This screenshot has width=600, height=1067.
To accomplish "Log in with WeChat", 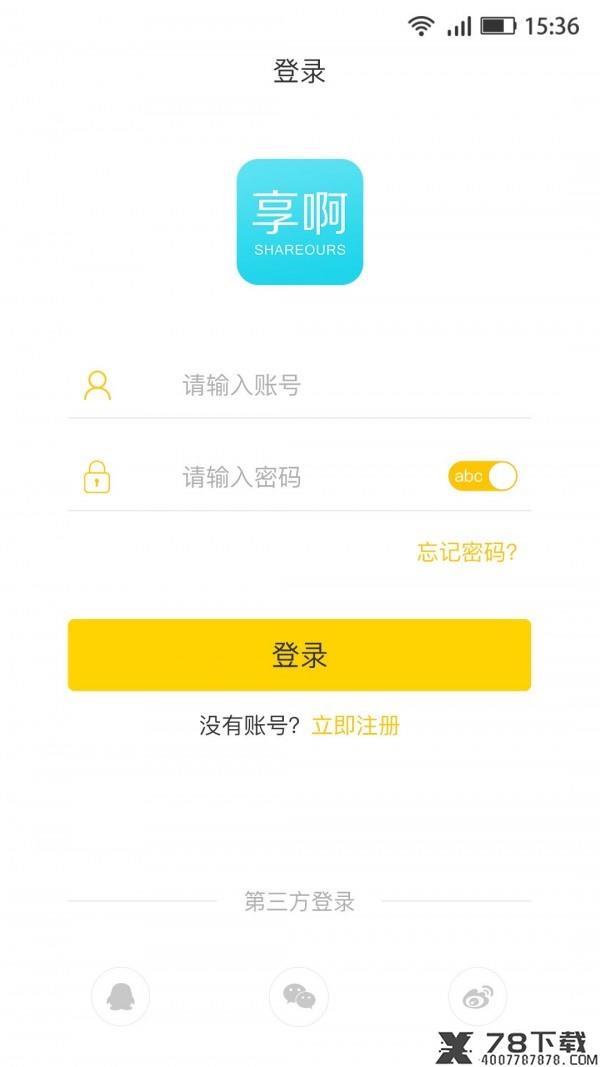I will pos(299,997).
